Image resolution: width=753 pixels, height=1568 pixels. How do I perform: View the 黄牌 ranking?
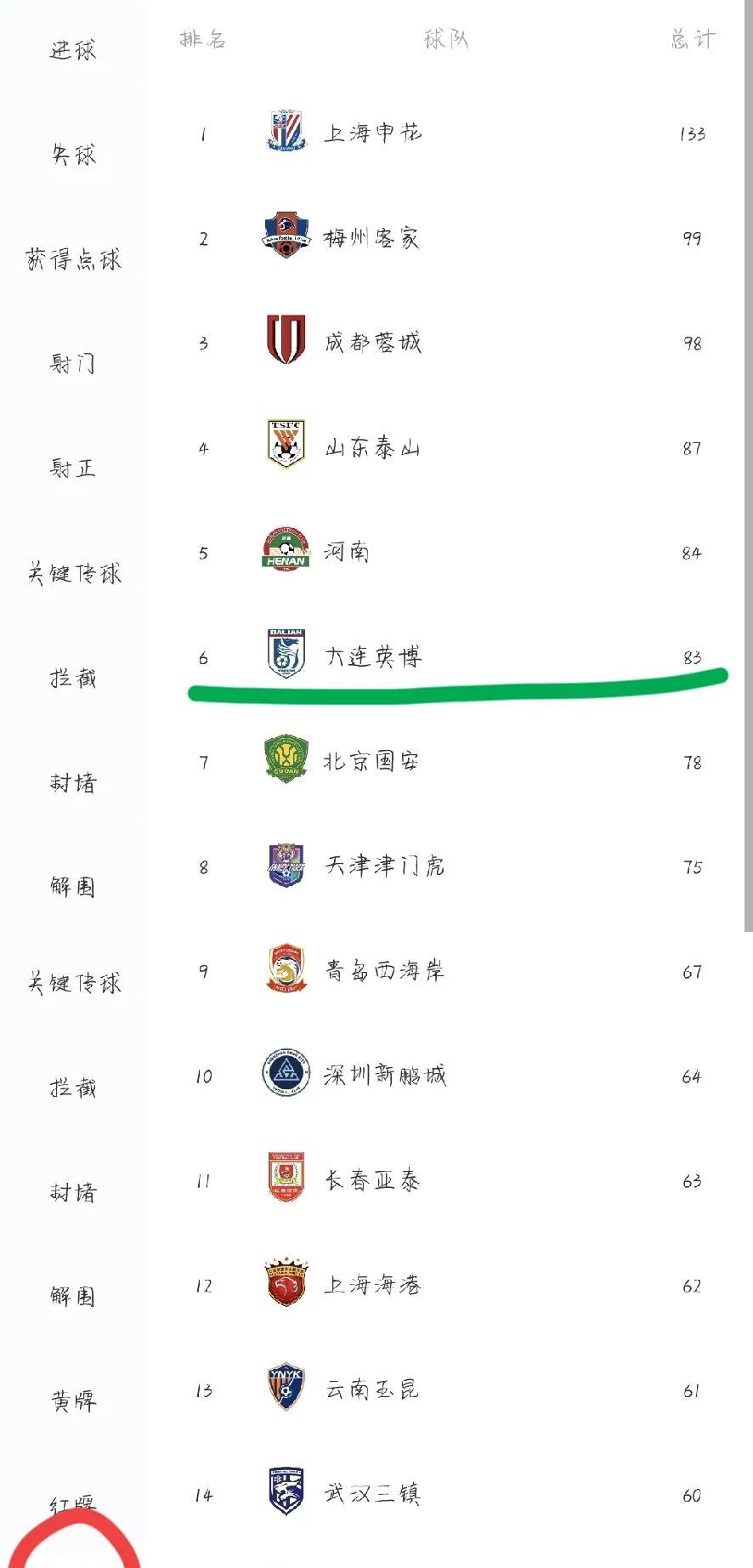(72, 1400)
